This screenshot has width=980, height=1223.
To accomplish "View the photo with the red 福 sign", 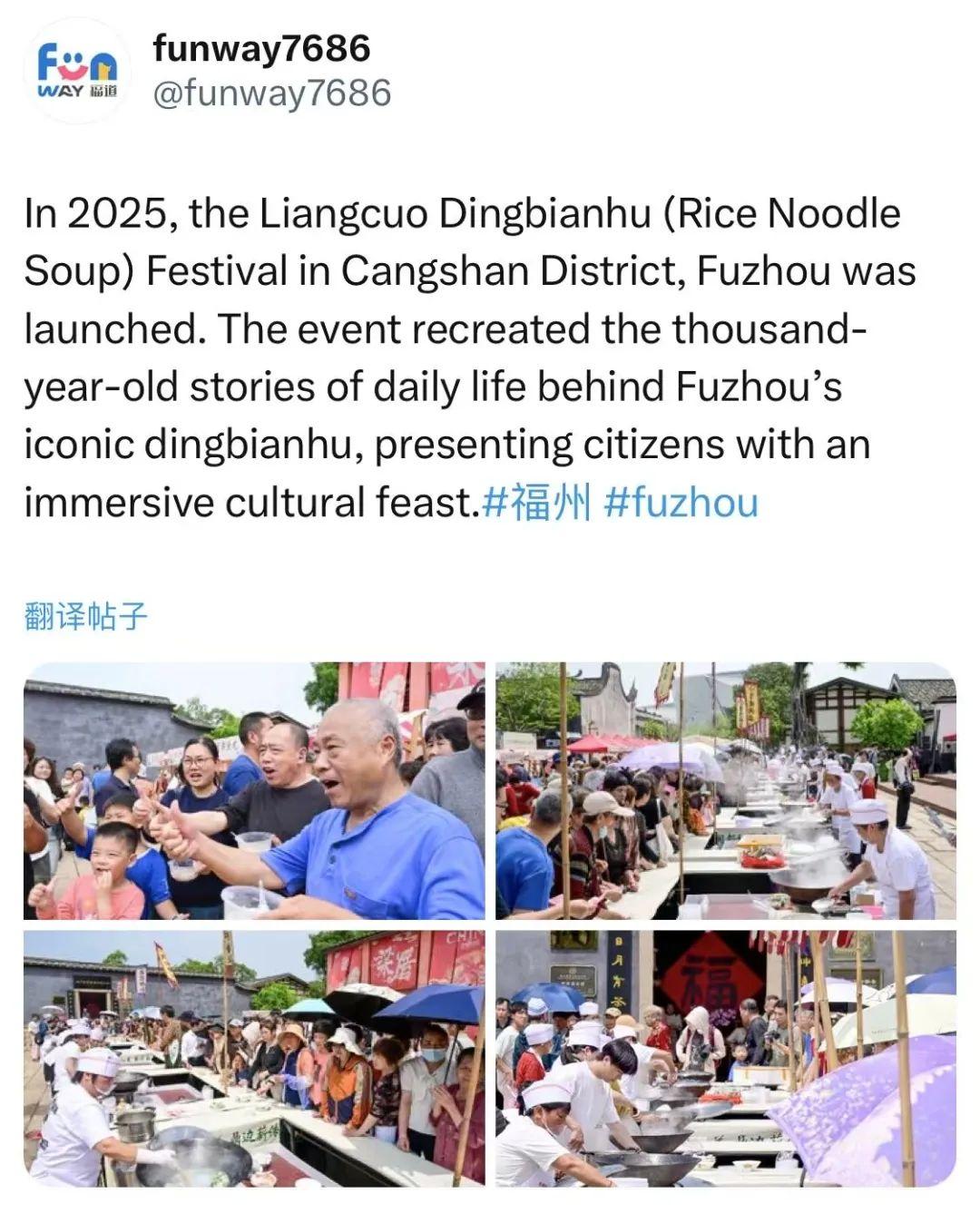I will click(x=725, y=1058).
